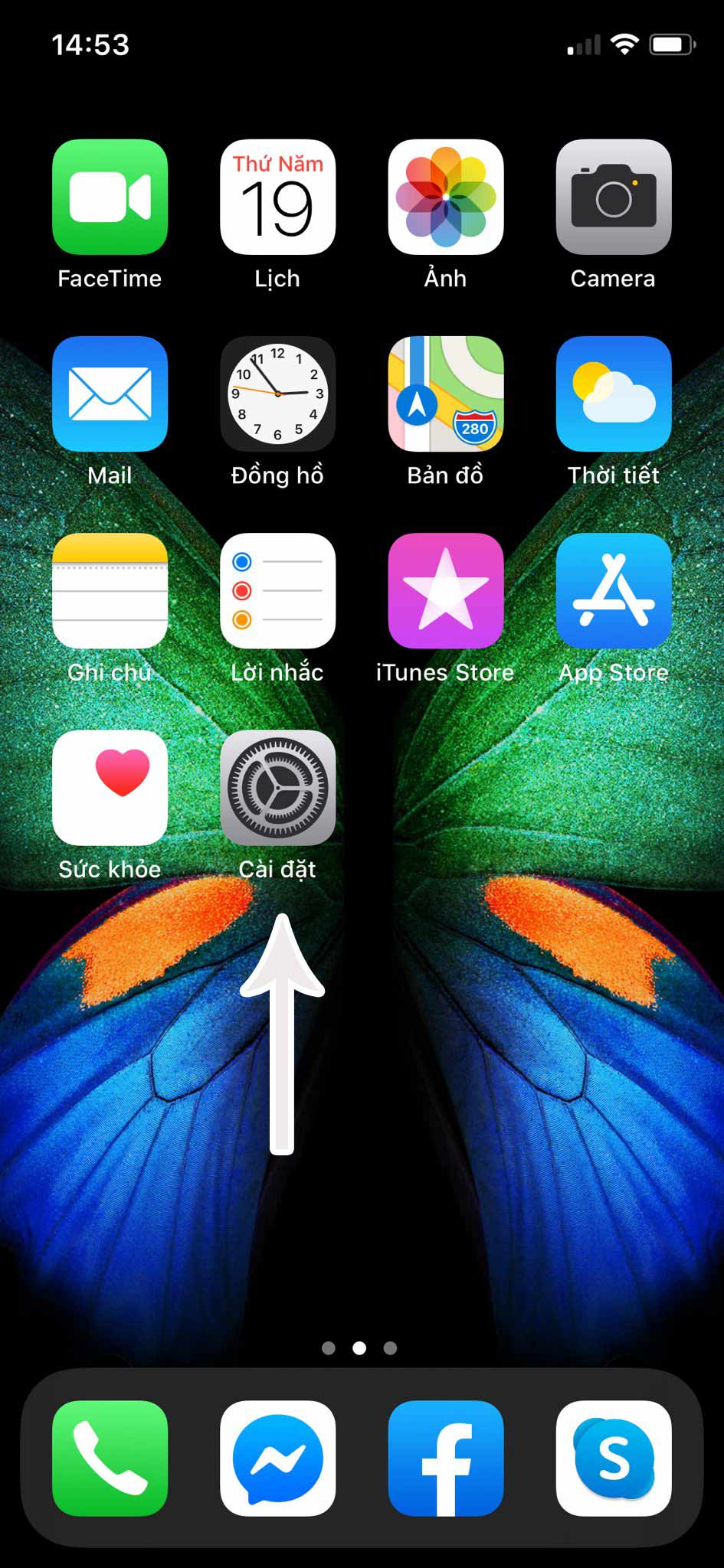Viewport: 724px width, 1568px height.
Task: Launch Skype from the dock
Action: 613,1458
